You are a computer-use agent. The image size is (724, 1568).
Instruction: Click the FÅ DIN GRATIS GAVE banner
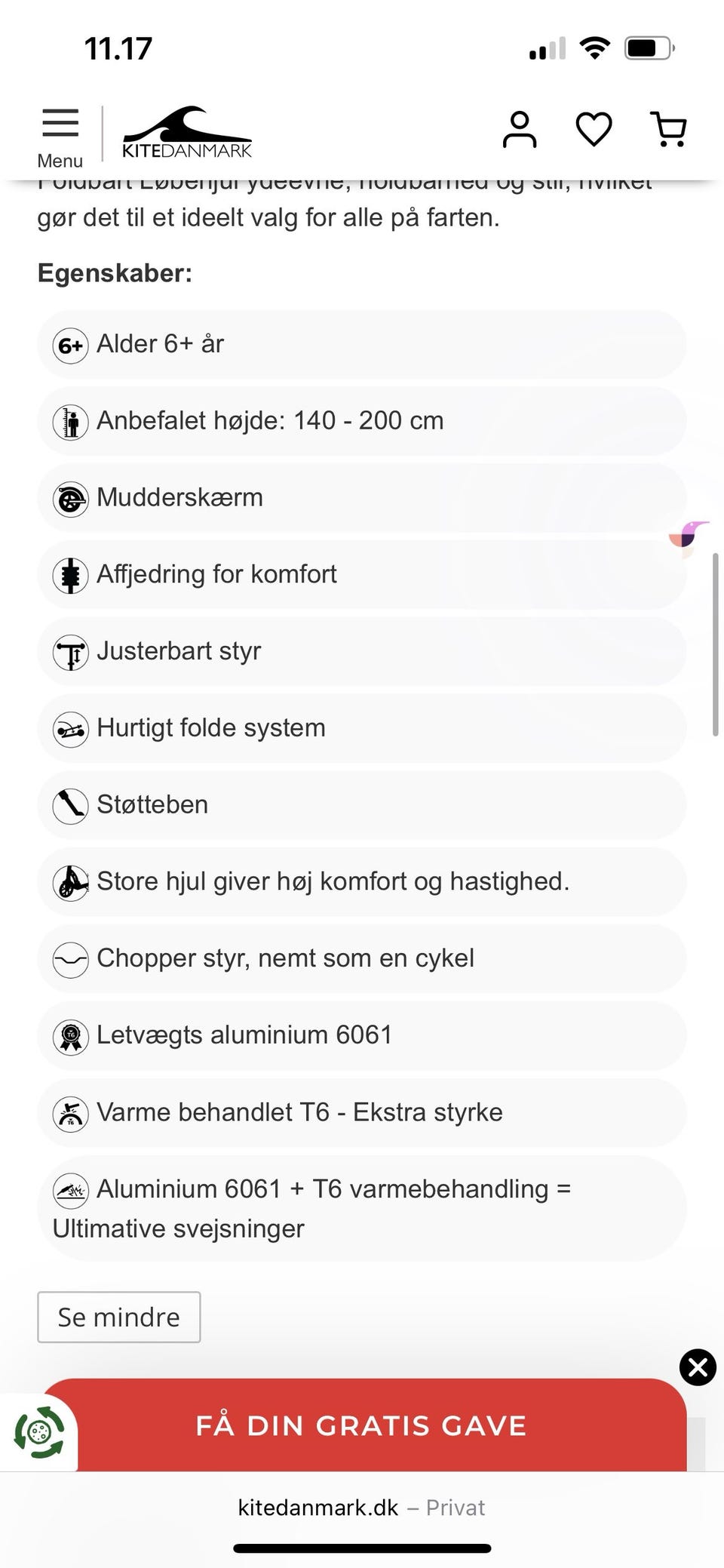pyautogui.click(x=362, y=1425)
